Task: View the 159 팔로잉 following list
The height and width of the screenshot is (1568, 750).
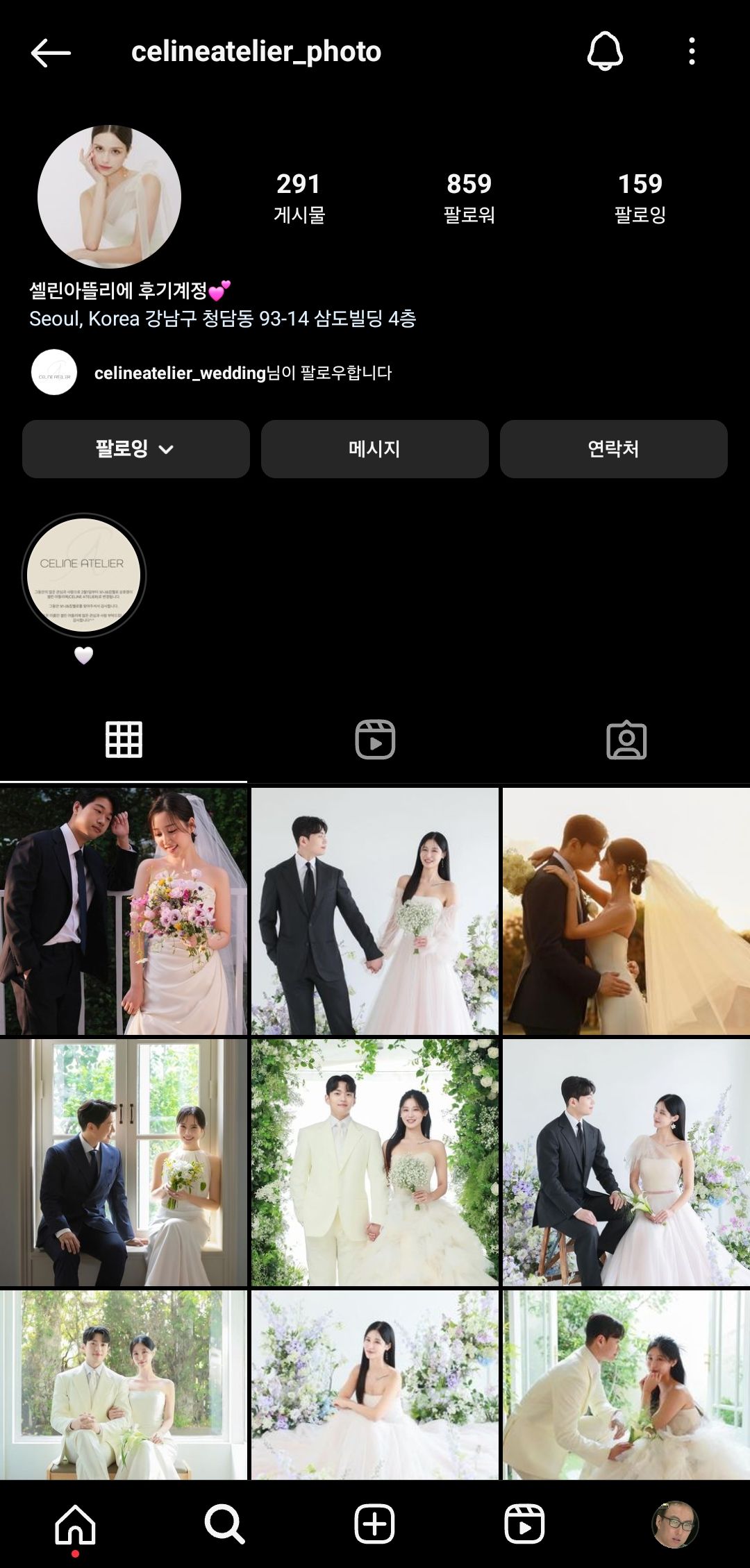Action: (640, 197)
